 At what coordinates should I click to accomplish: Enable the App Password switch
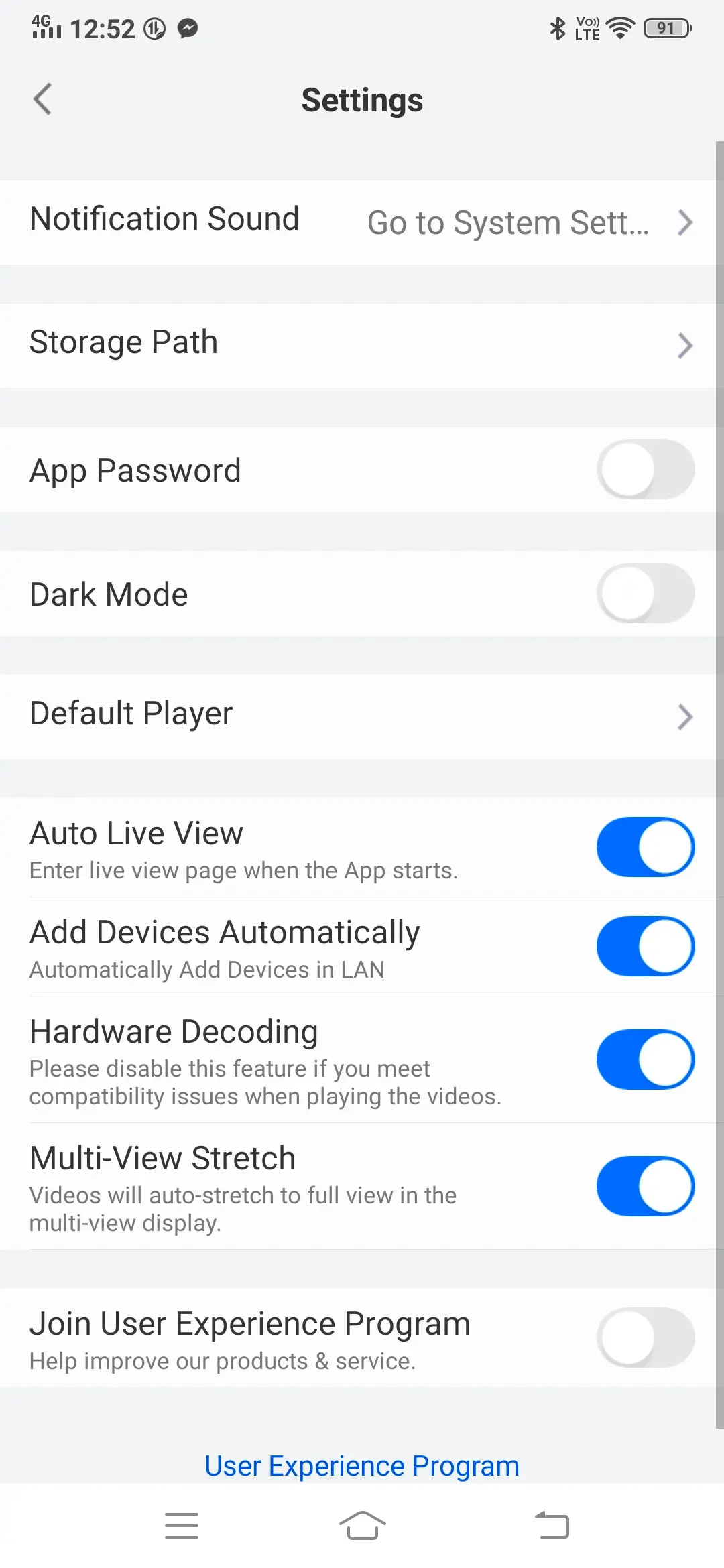click(x=646, y=469)
